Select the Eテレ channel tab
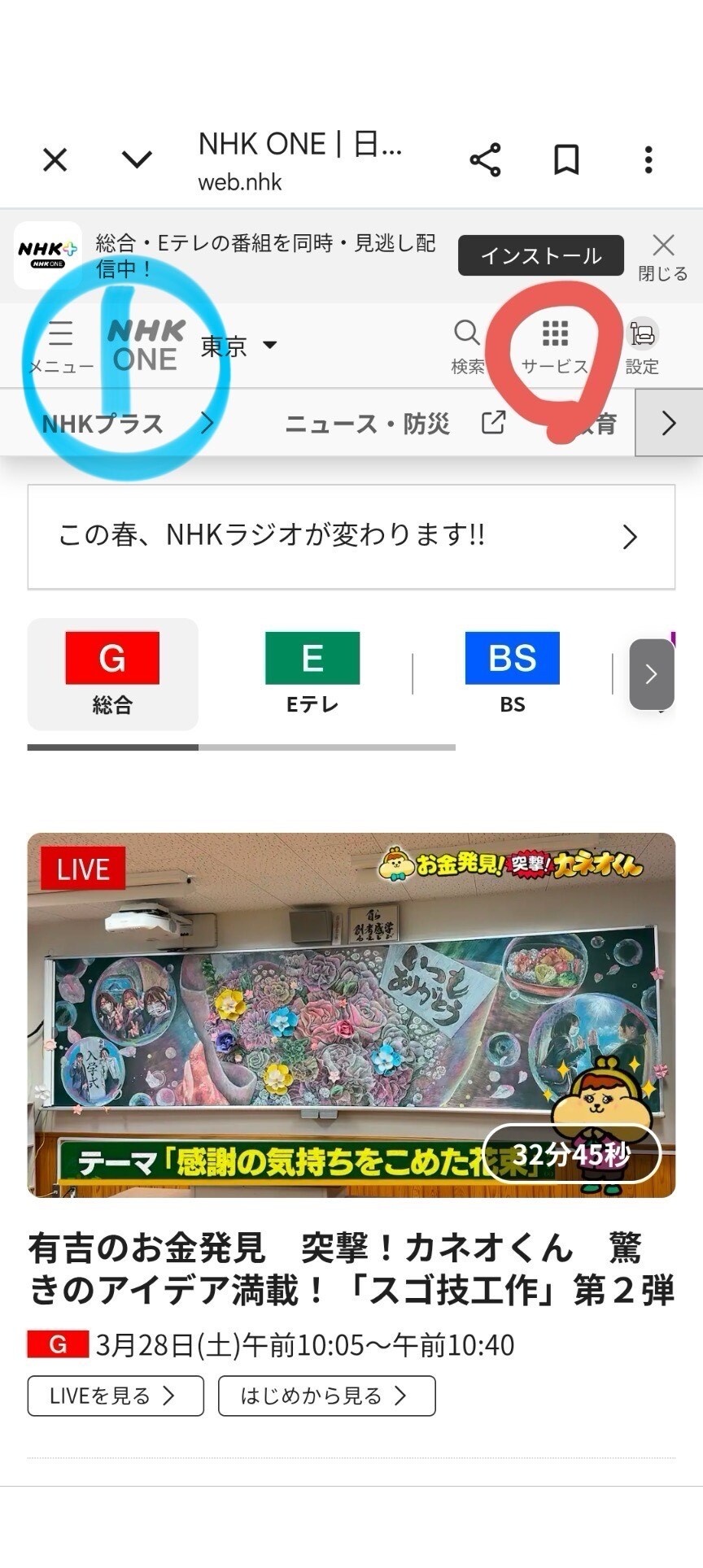Viewport: 703px width, 1568px height. click(312, 673)
